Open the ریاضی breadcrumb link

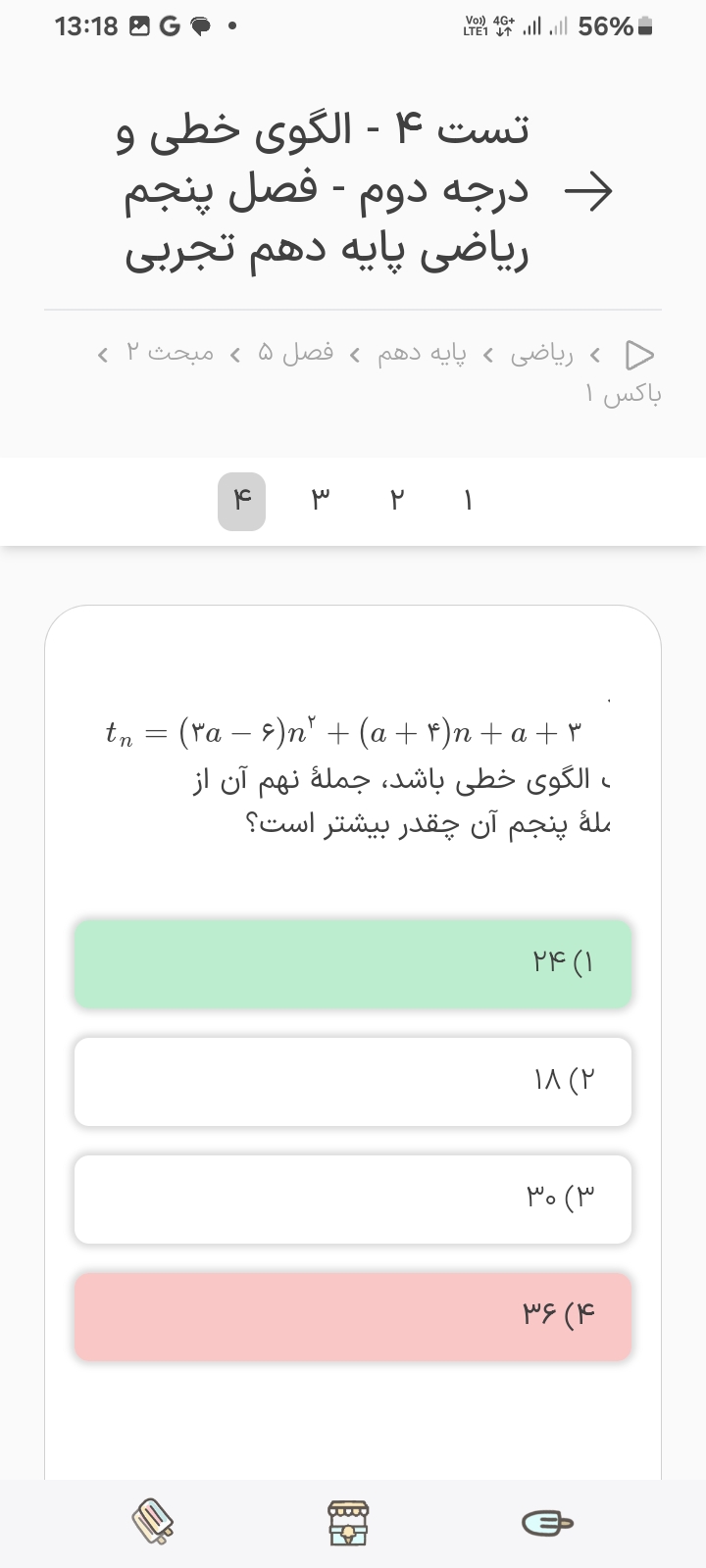coord(541,353)
